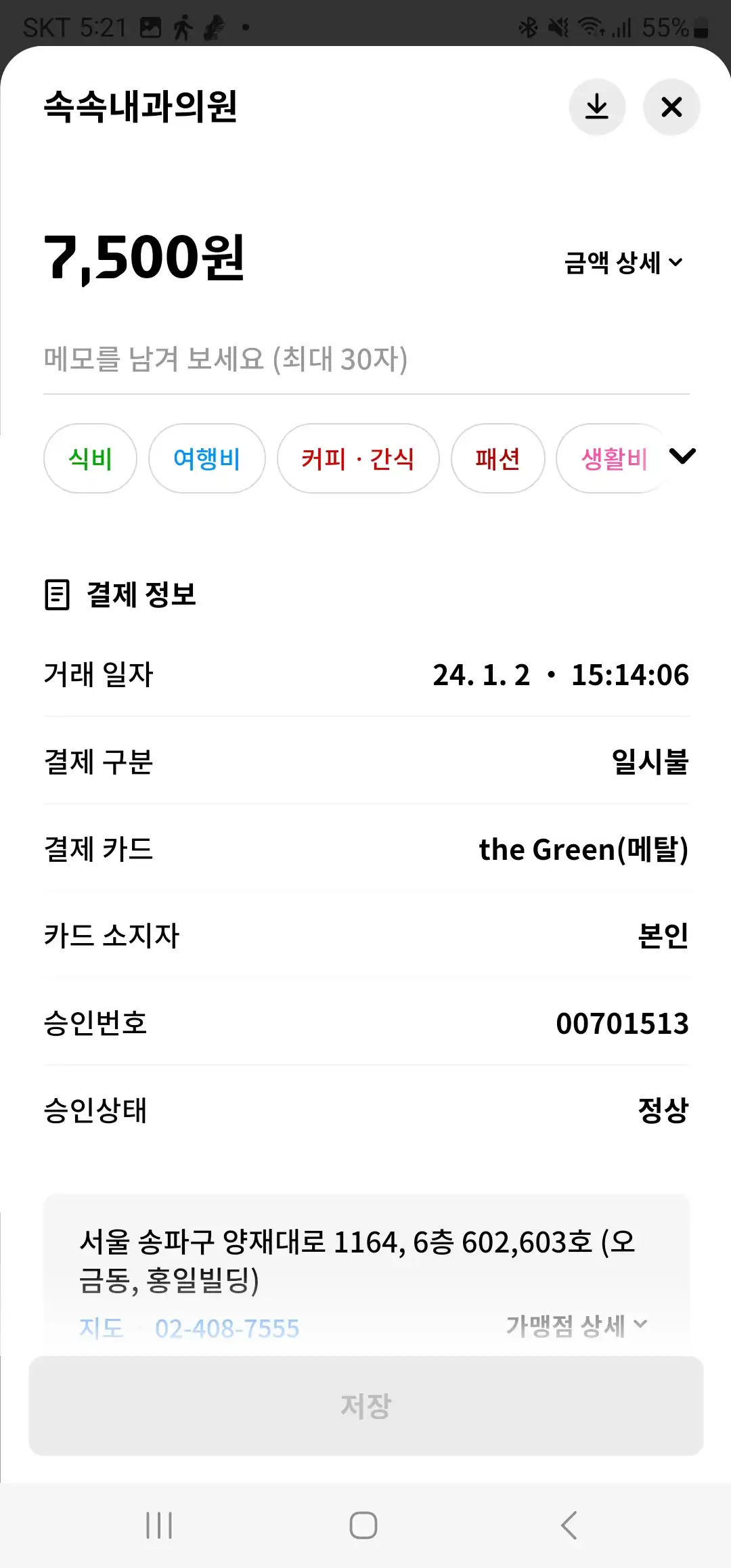Tap the 저장 save button
731x1568 pixels.
pyautogui.click(x=365, y=1406)
